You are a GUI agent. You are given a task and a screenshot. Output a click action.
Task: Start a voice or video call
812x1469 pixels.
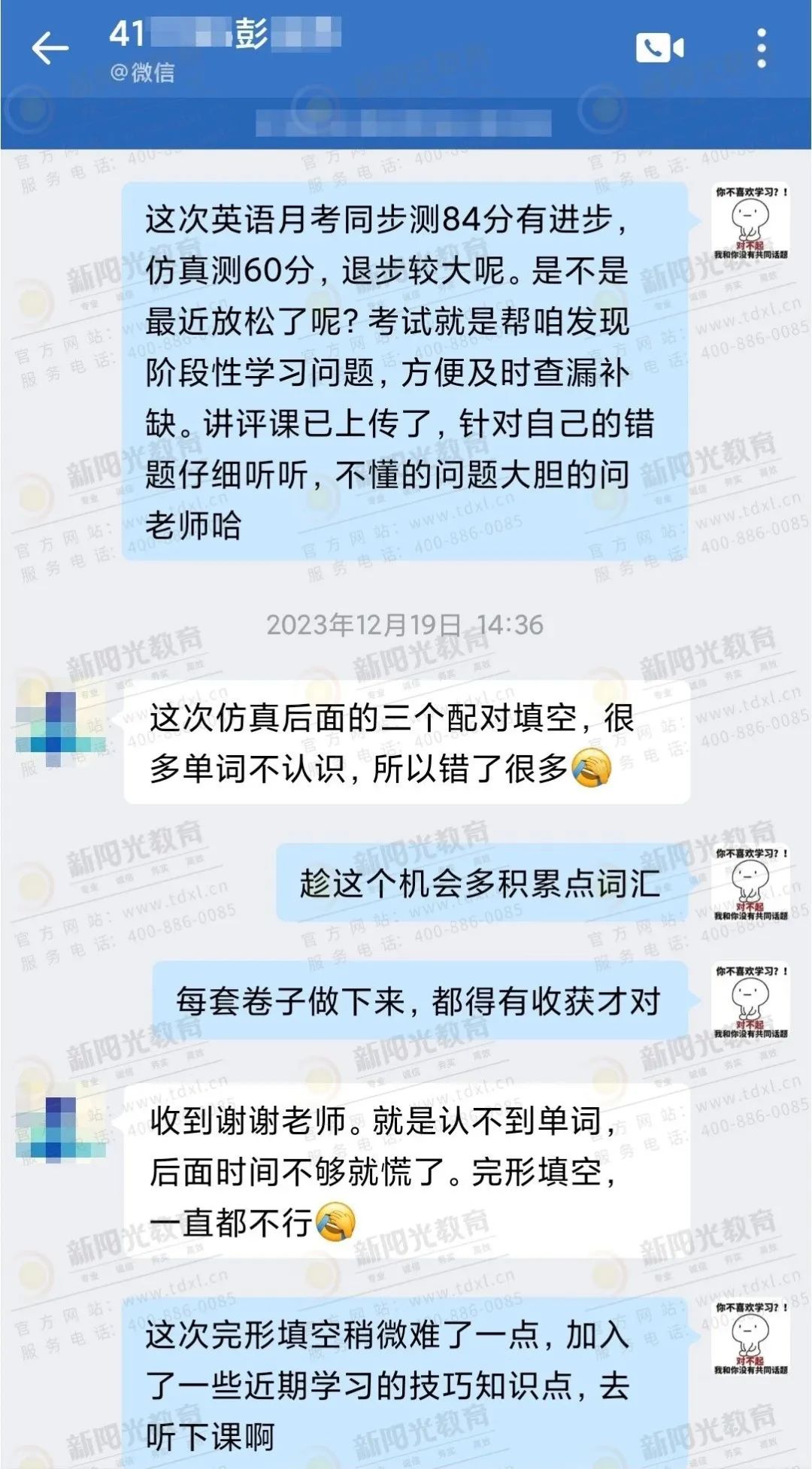[659, 49]
